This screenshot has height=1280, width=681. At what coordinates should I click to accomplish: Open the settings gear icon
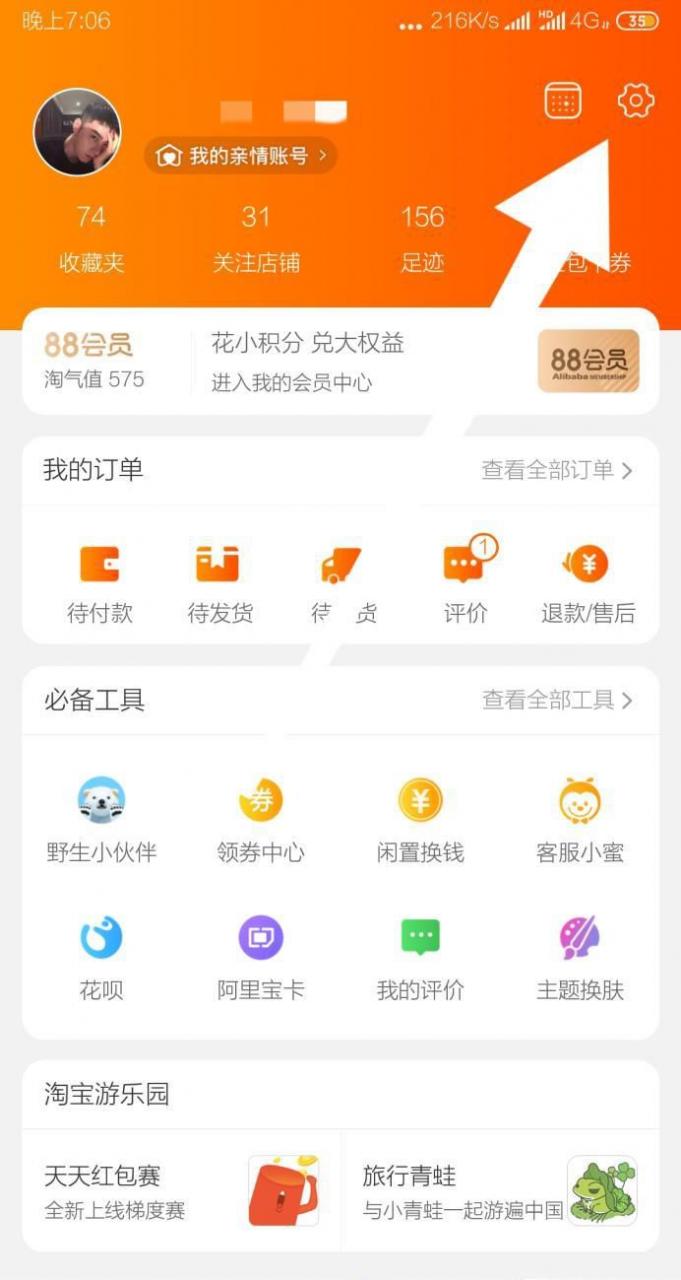[x=636, y=101]
